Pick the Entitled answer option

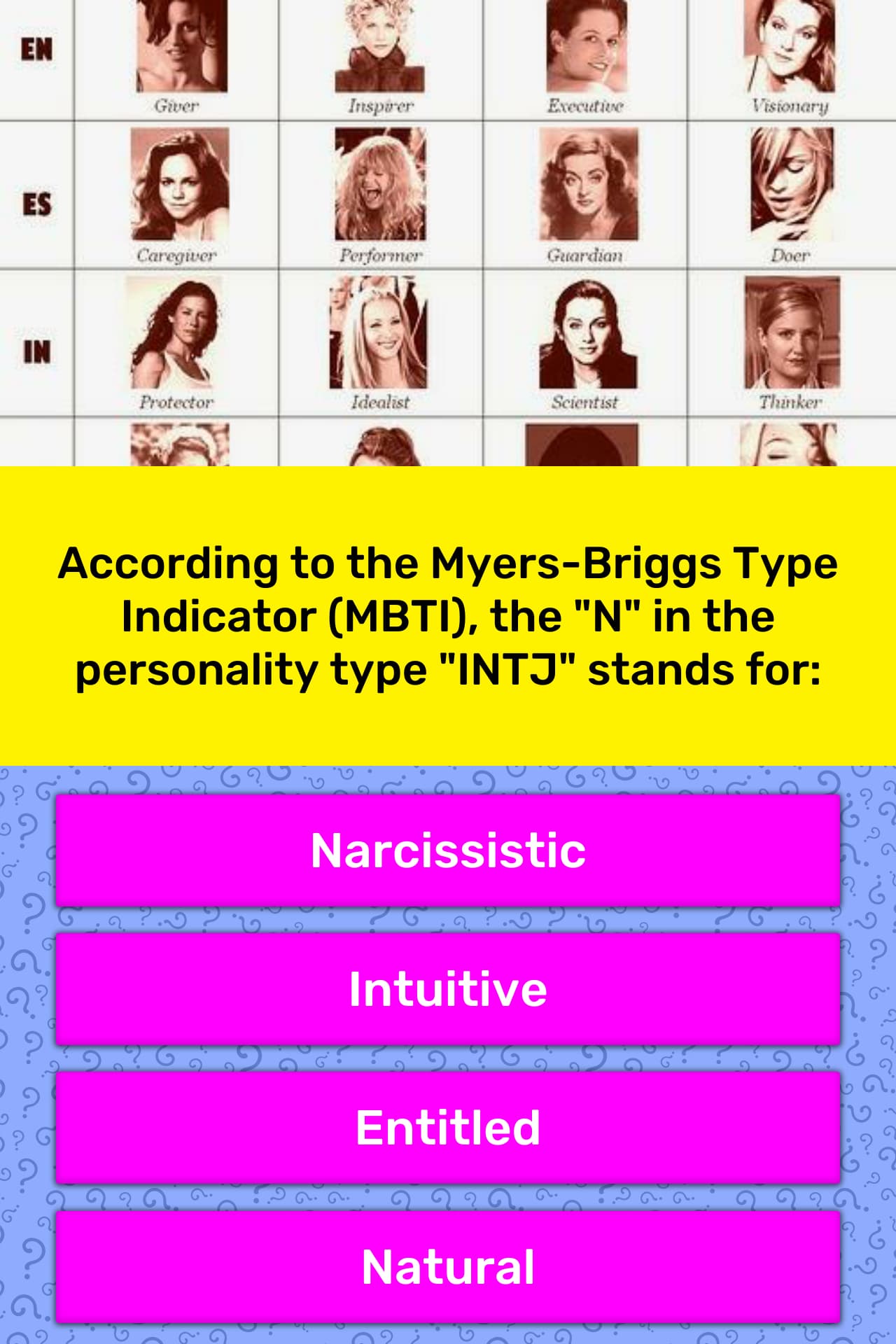pyautogui.click(x=448, y=1127)
